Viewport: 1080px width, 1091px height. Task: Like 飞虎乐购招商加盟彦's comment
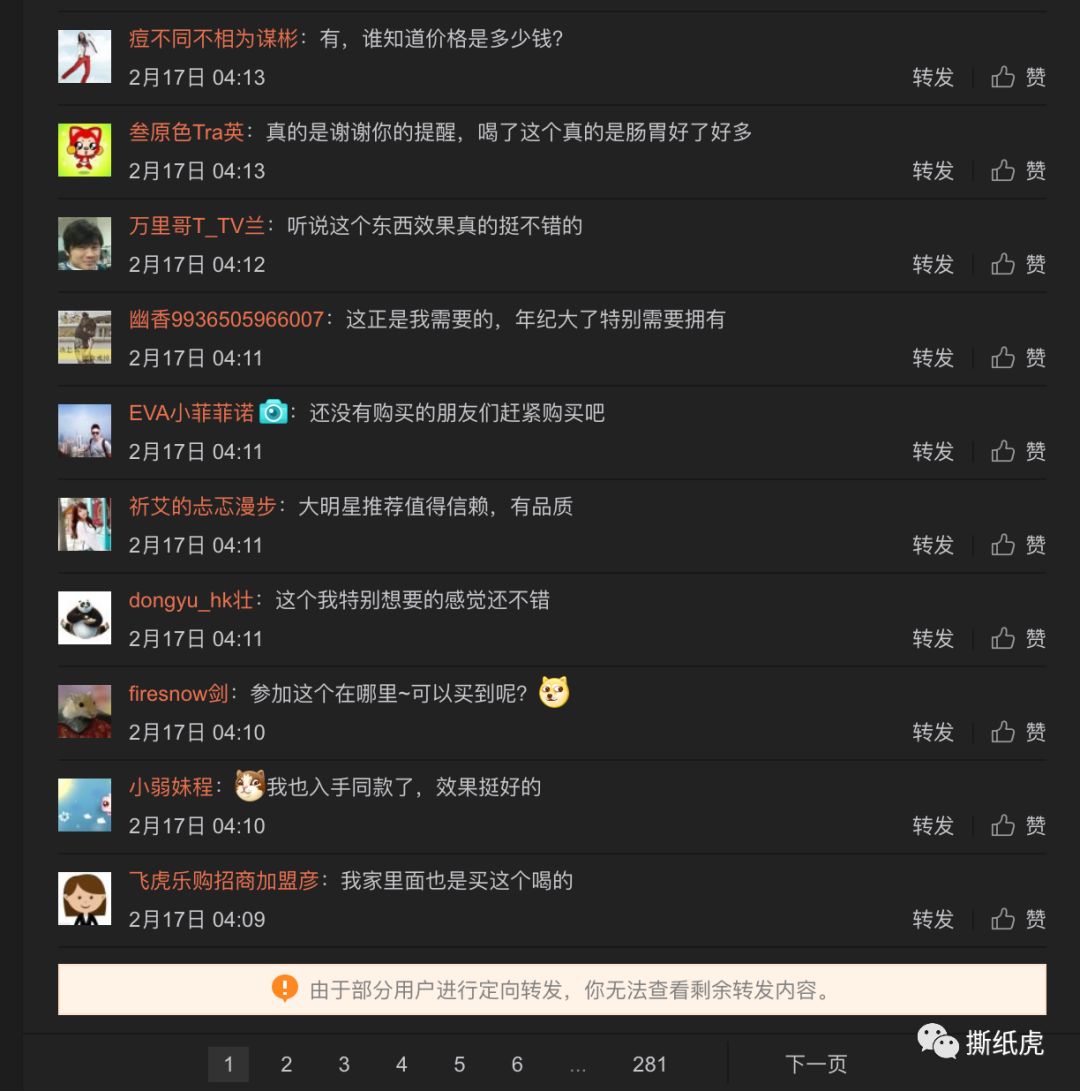point(1019,919)
